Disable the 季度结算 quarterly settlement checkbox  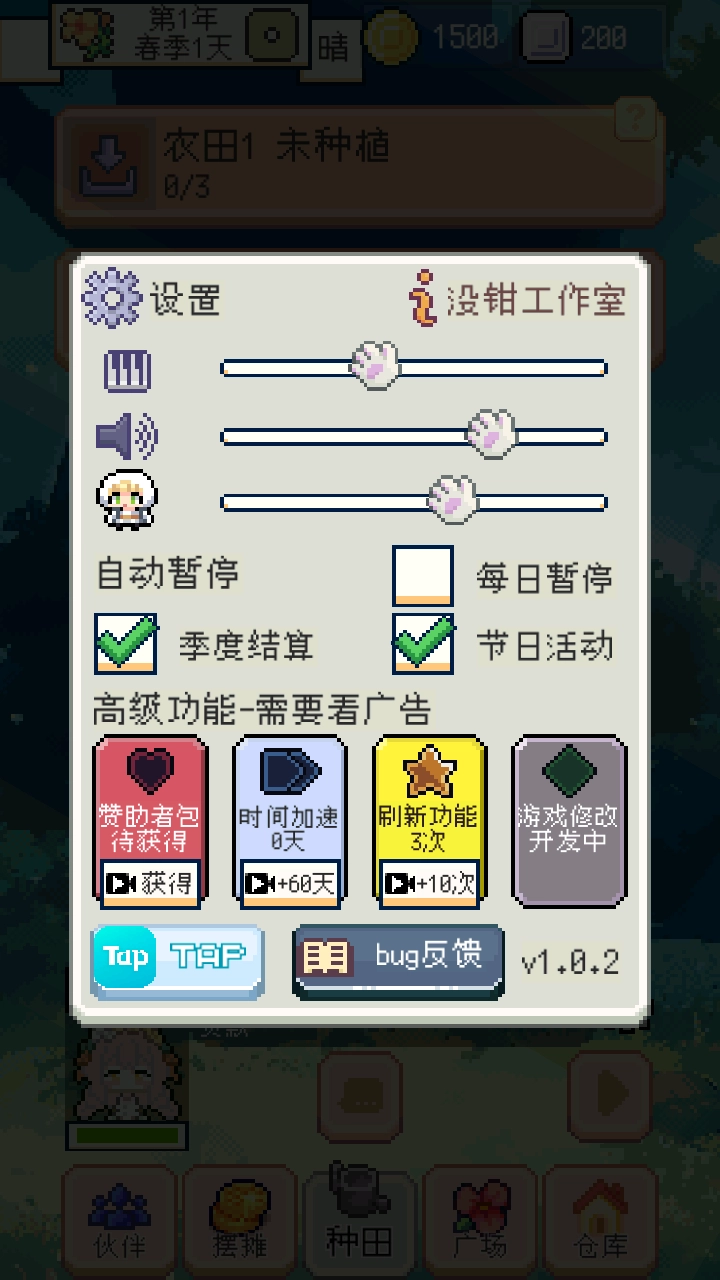[126, 645]
